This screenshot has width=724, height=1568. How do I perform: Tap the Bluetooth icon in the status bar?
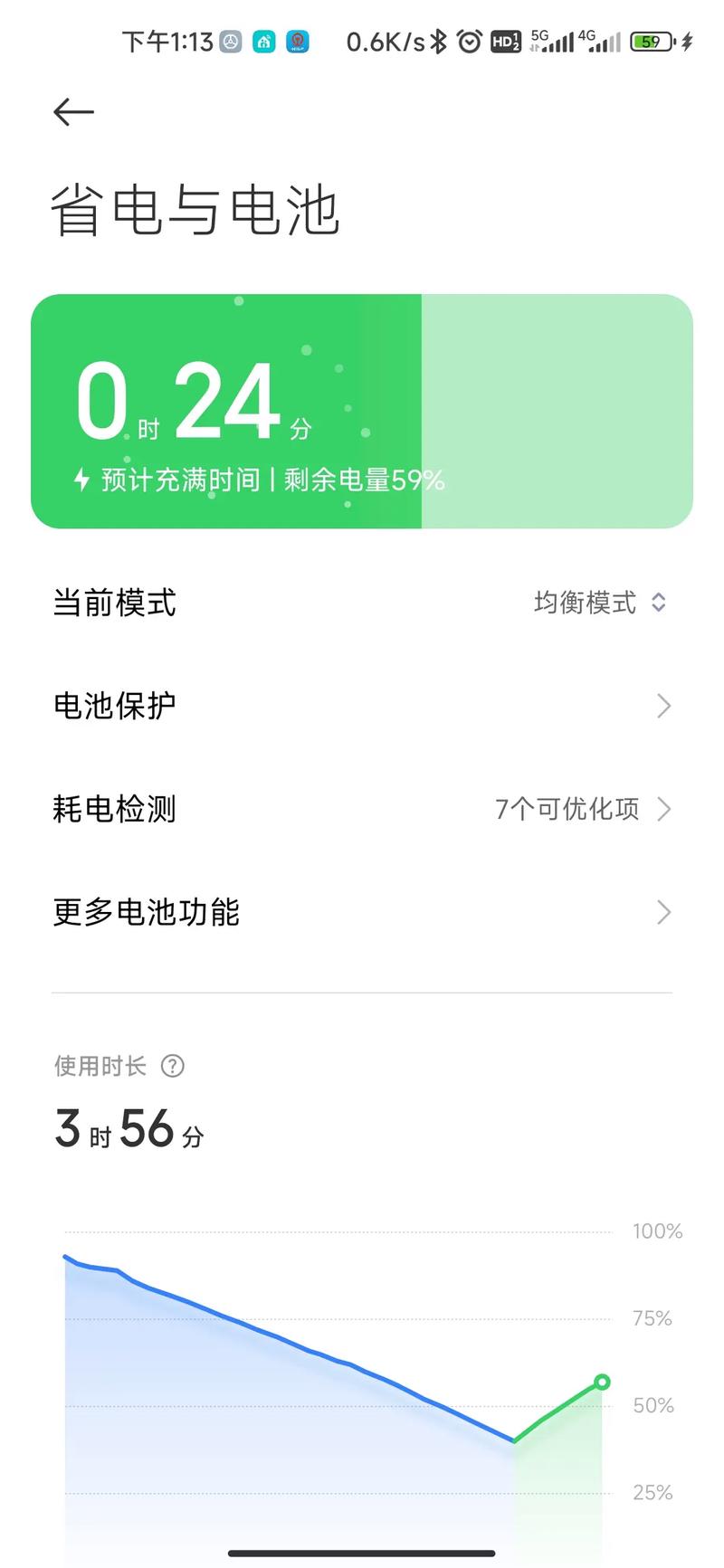click(x=437, y=41)
